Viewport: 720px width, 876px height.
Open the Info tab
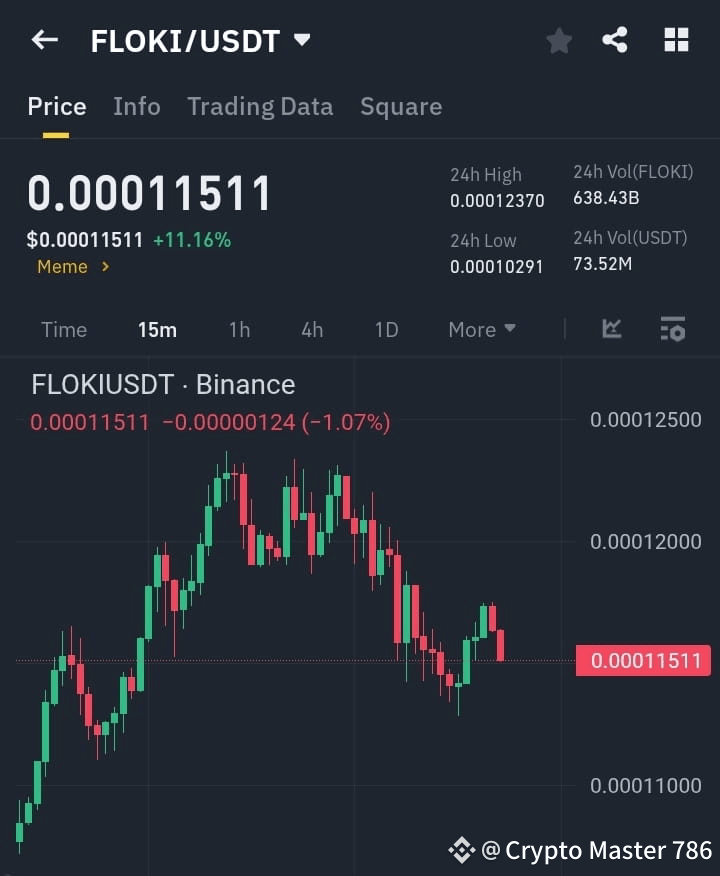tap(136, 106)
